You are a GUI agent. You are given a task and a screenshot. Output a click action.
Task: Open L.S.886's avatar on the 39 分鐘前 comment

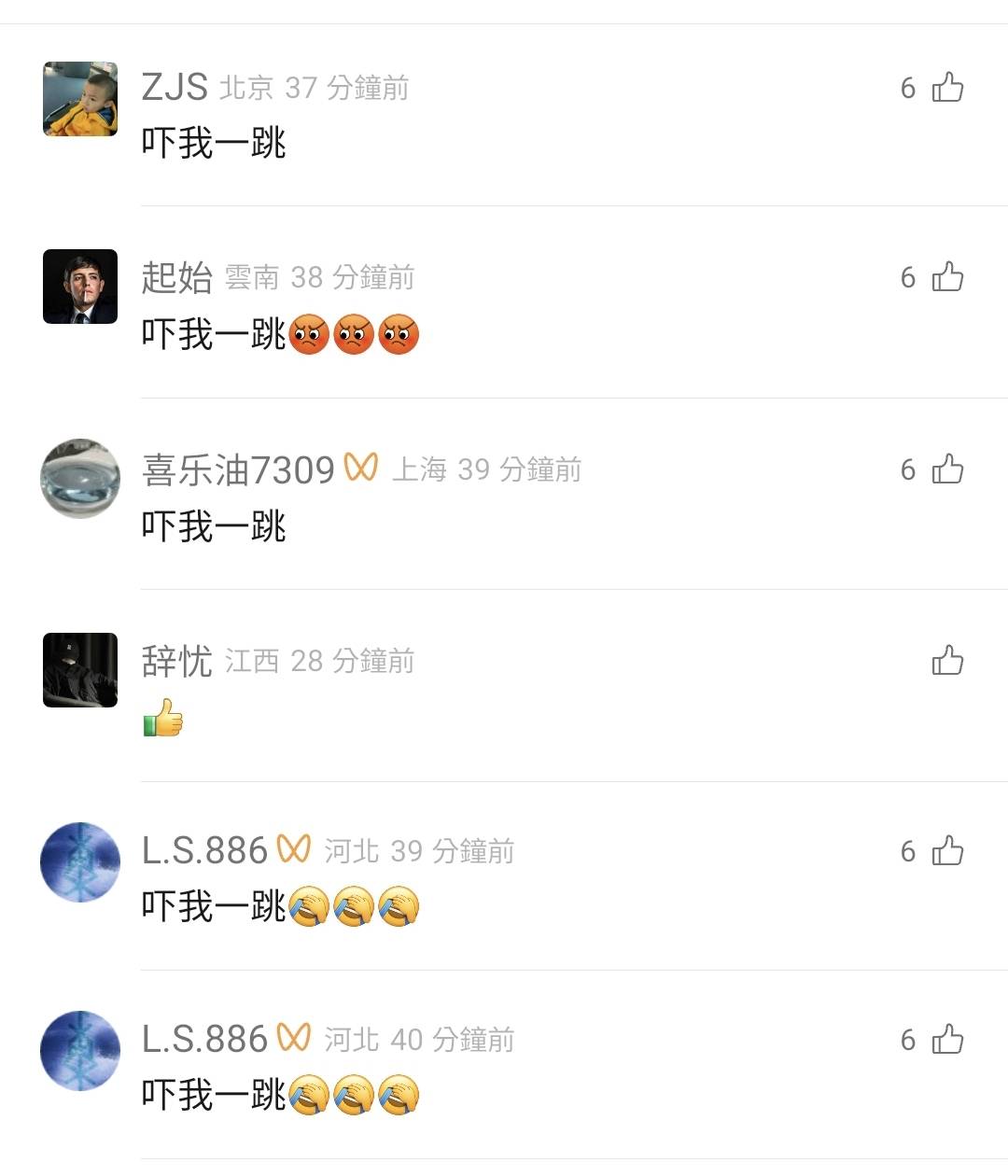(80, 862)
